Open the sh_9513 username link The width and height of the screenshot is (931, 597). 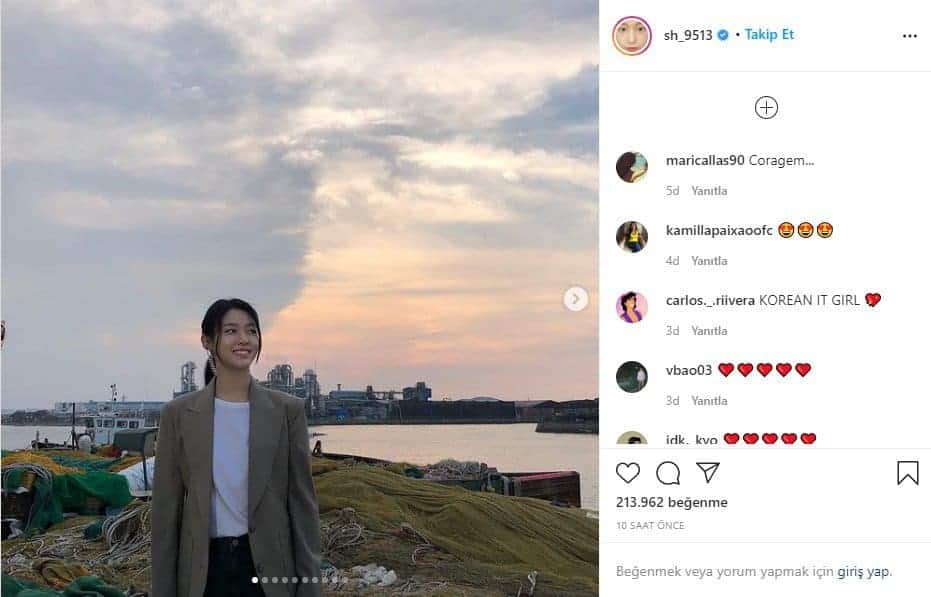click(688, 35)
